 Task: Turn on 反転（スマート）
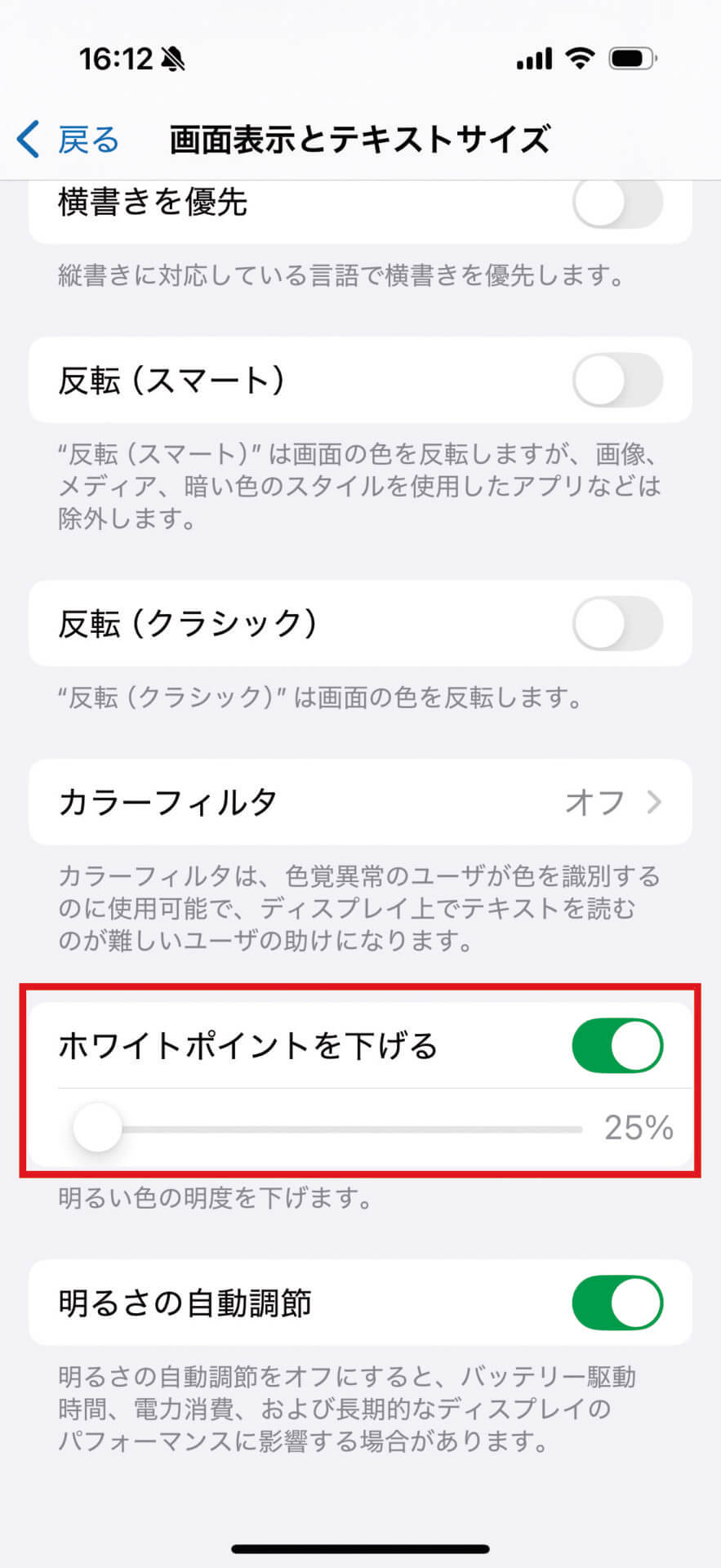pyautogui.click(x=616, y=380)
